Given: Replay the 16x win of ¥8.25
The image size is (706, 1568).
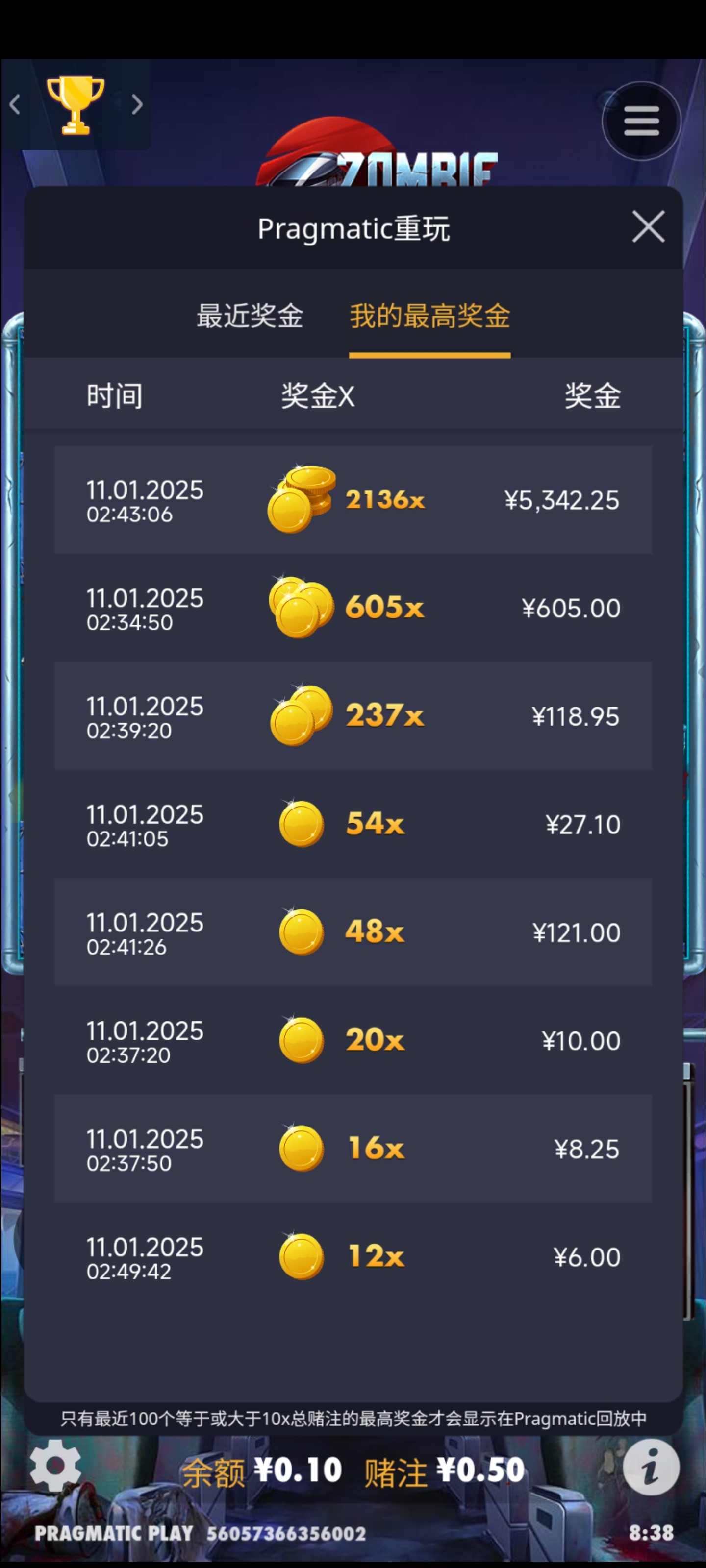Looking at the screenshot, I should [353, 1149].
